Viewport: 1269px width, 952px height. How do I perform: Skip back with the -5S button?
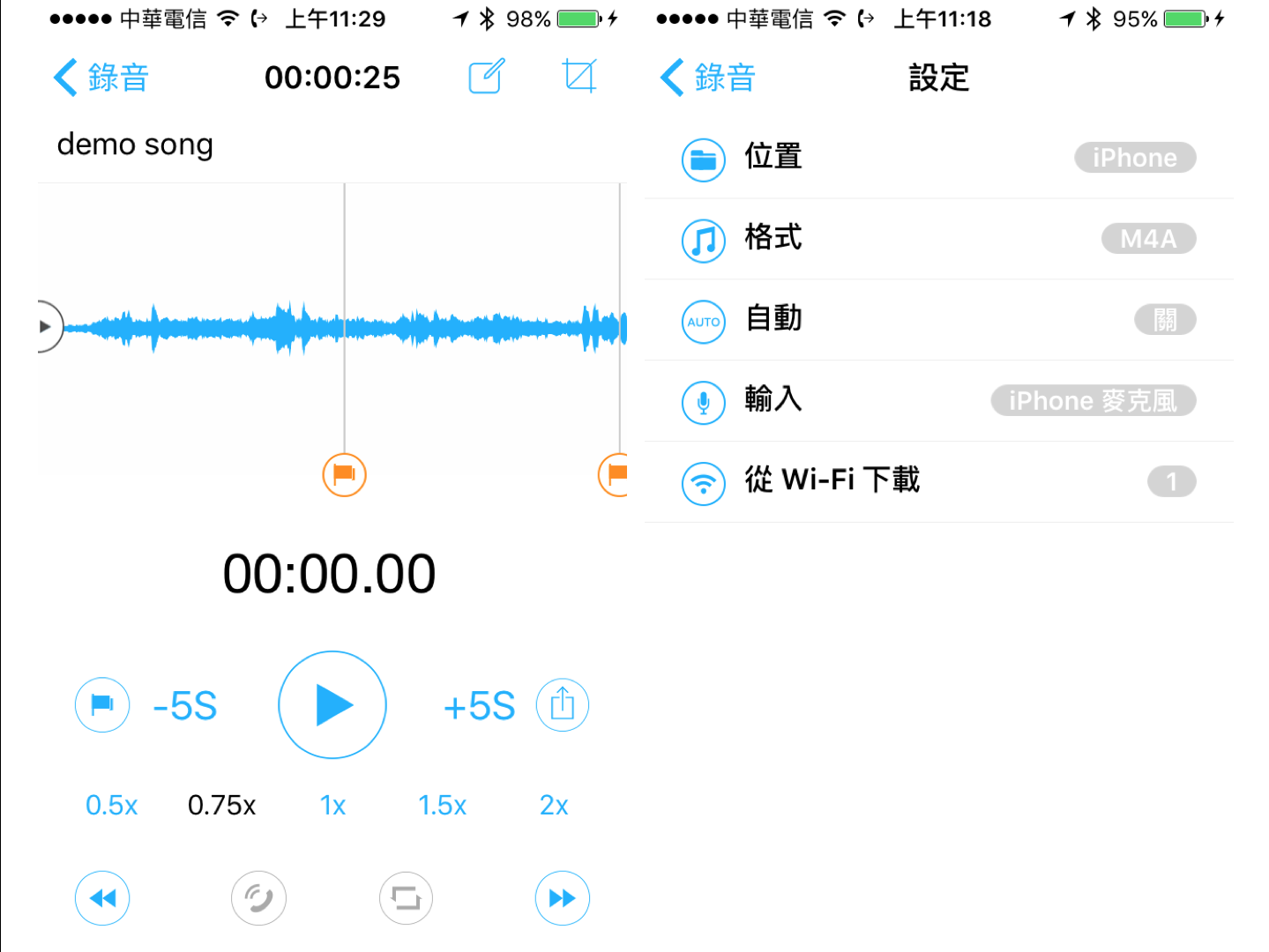pyautogui.click(x=185, y=706)
